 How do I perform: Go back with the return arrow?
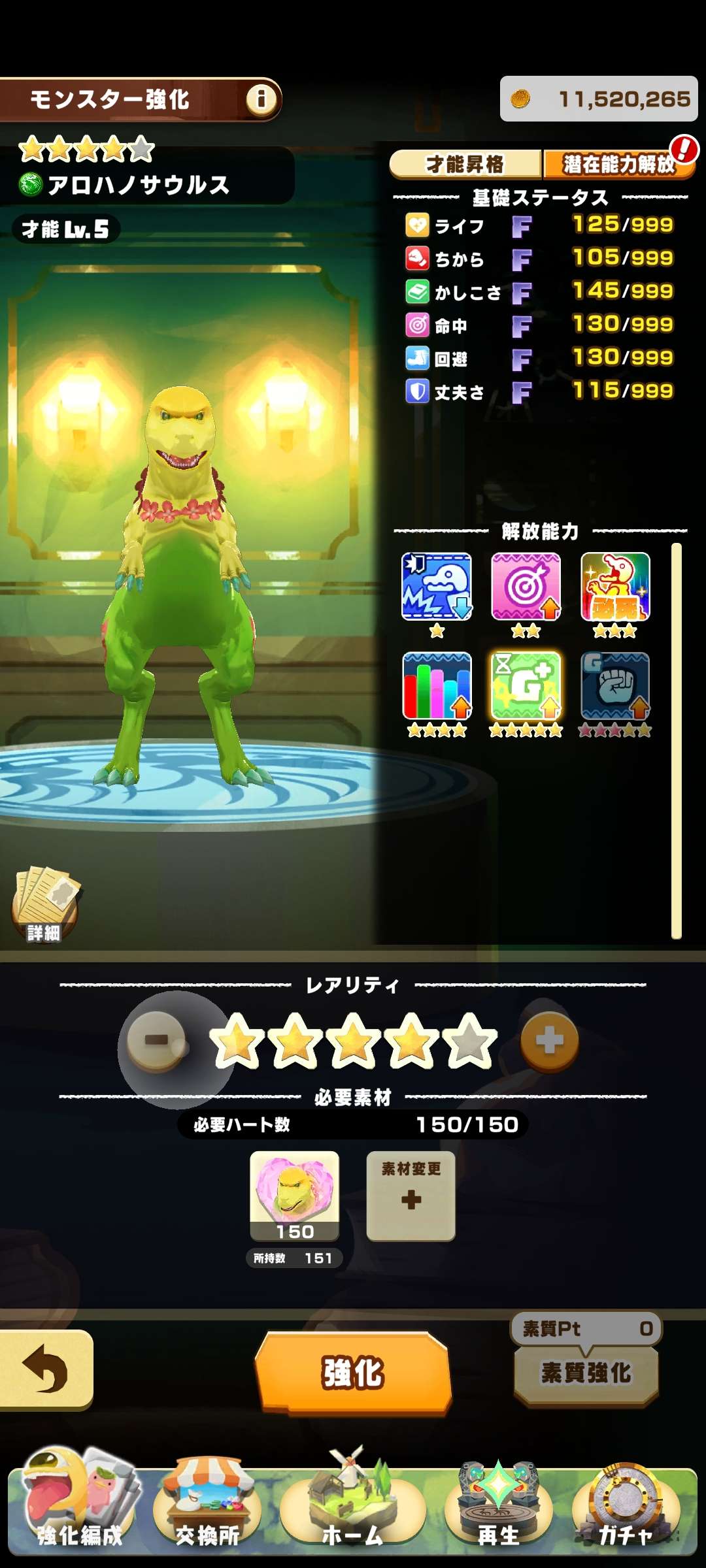[44, 1369]
